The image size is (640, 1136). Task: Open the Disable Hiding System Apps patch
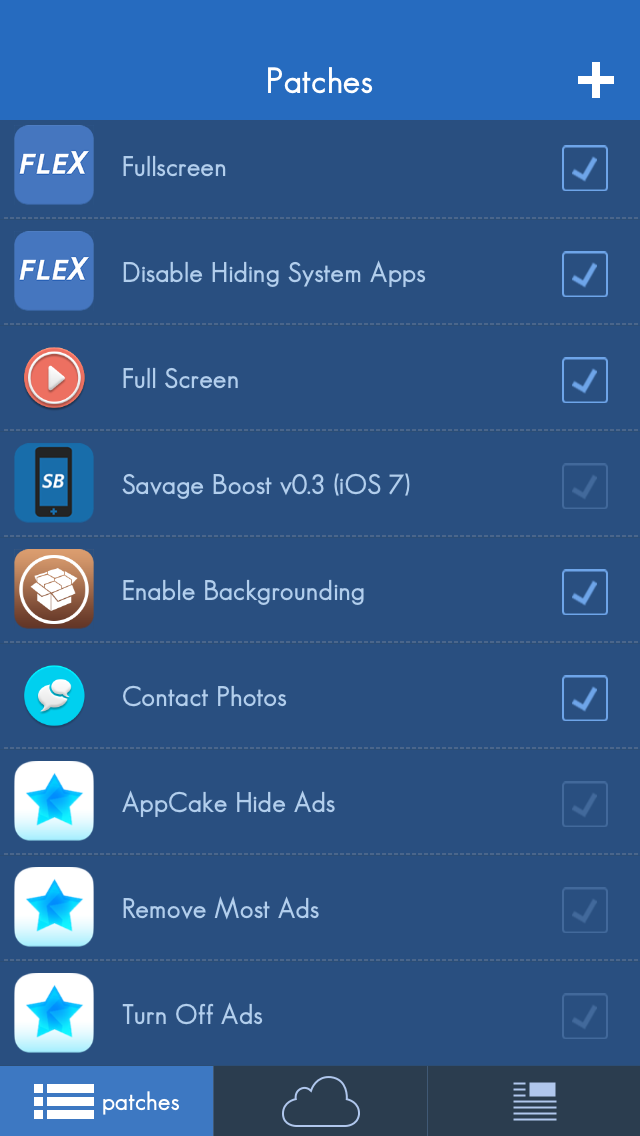[x=320, y=274]
